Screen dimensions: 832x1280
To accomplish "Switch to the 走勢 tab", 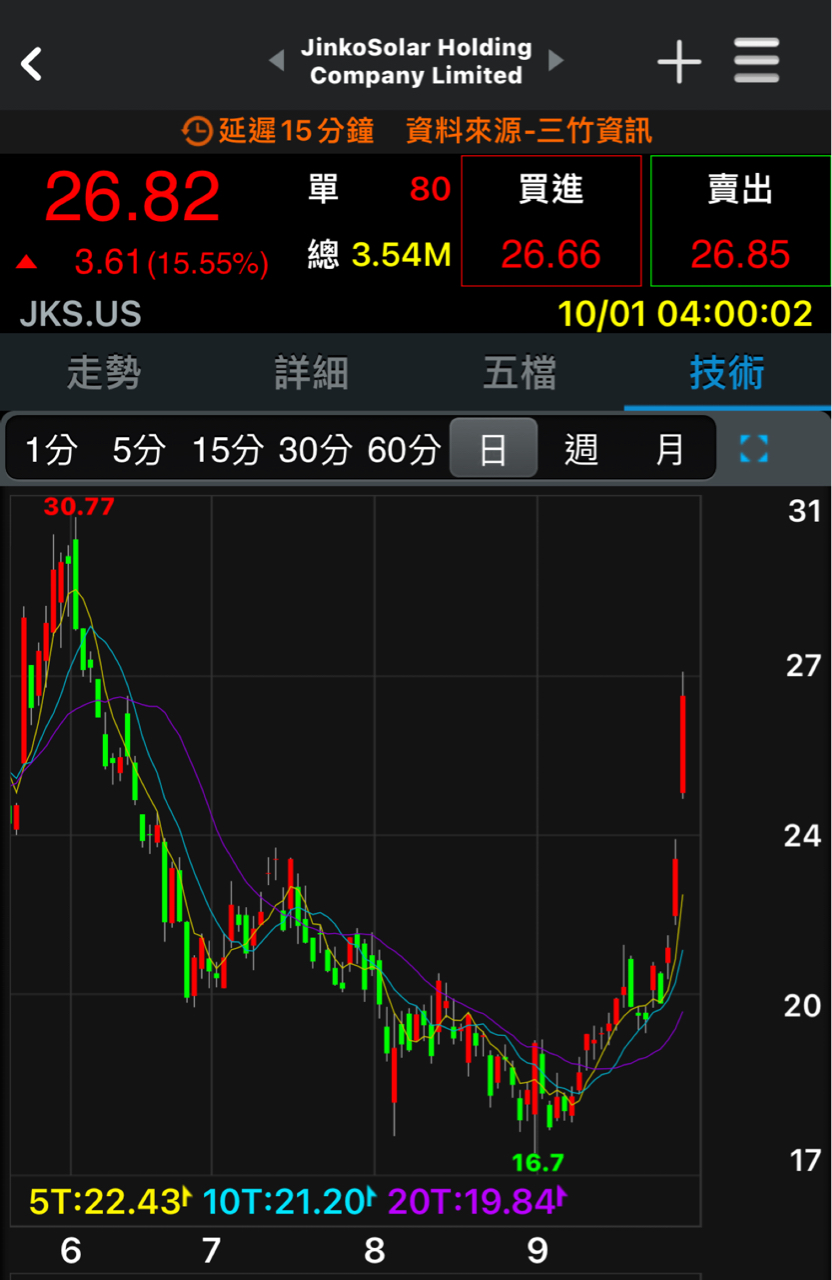I will (x=104, y=373).
